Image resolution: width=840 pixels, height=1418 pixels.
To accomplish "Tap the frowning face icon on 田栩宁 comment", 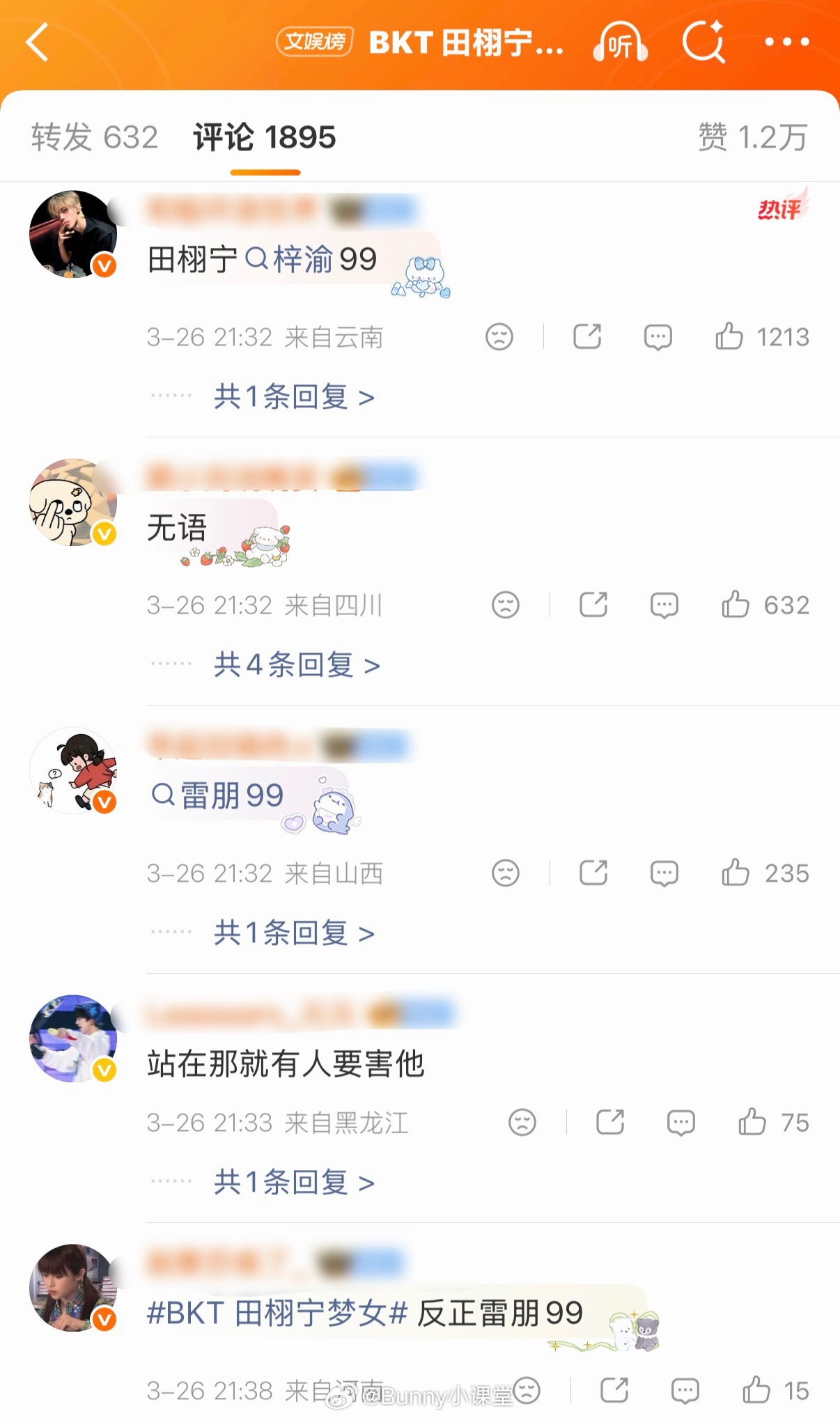I will 498,337.
